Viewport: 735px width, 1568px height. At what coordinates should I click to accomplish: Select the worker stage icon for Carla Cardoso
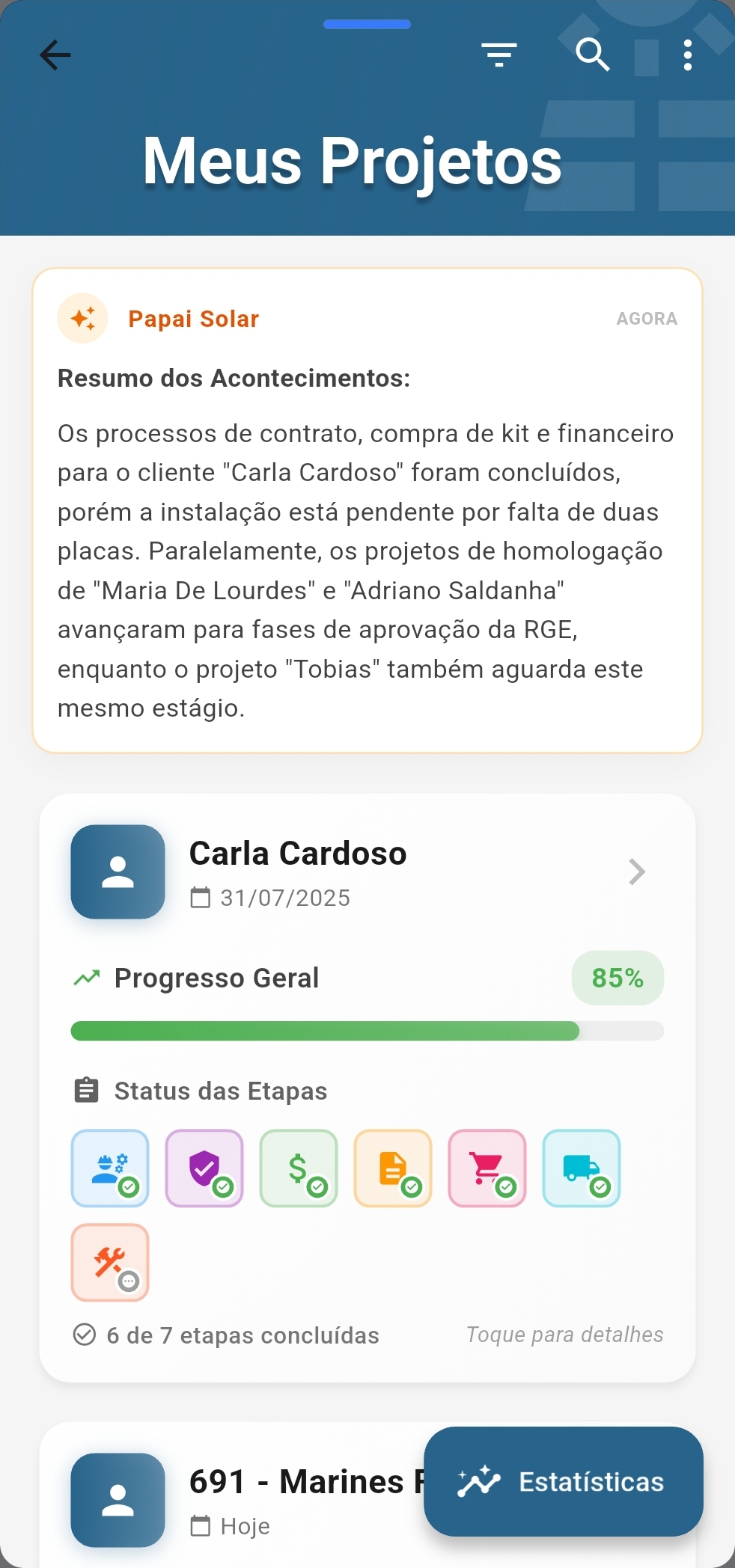(x=110, y=1169)
